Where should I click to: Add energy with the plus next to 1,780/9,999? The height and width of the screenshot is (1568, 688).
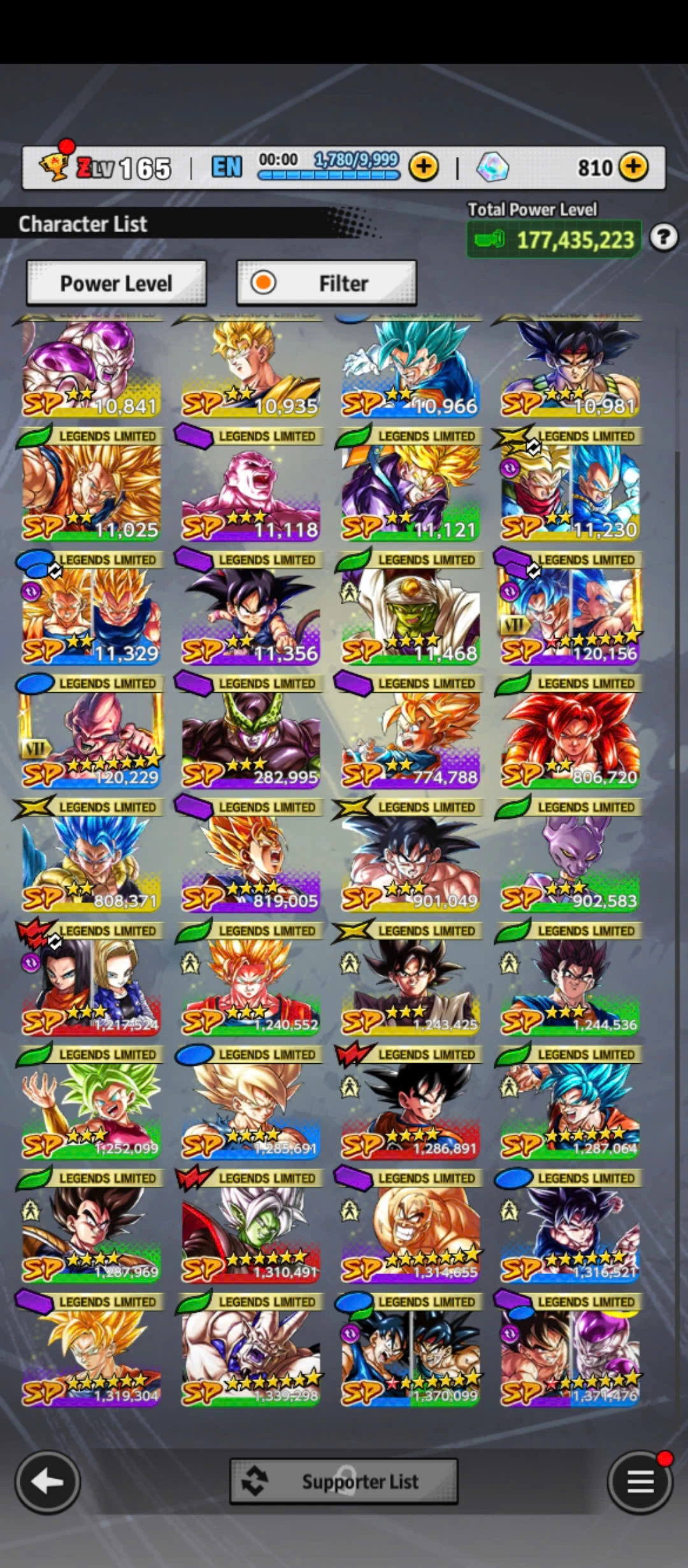click(424, 168)
